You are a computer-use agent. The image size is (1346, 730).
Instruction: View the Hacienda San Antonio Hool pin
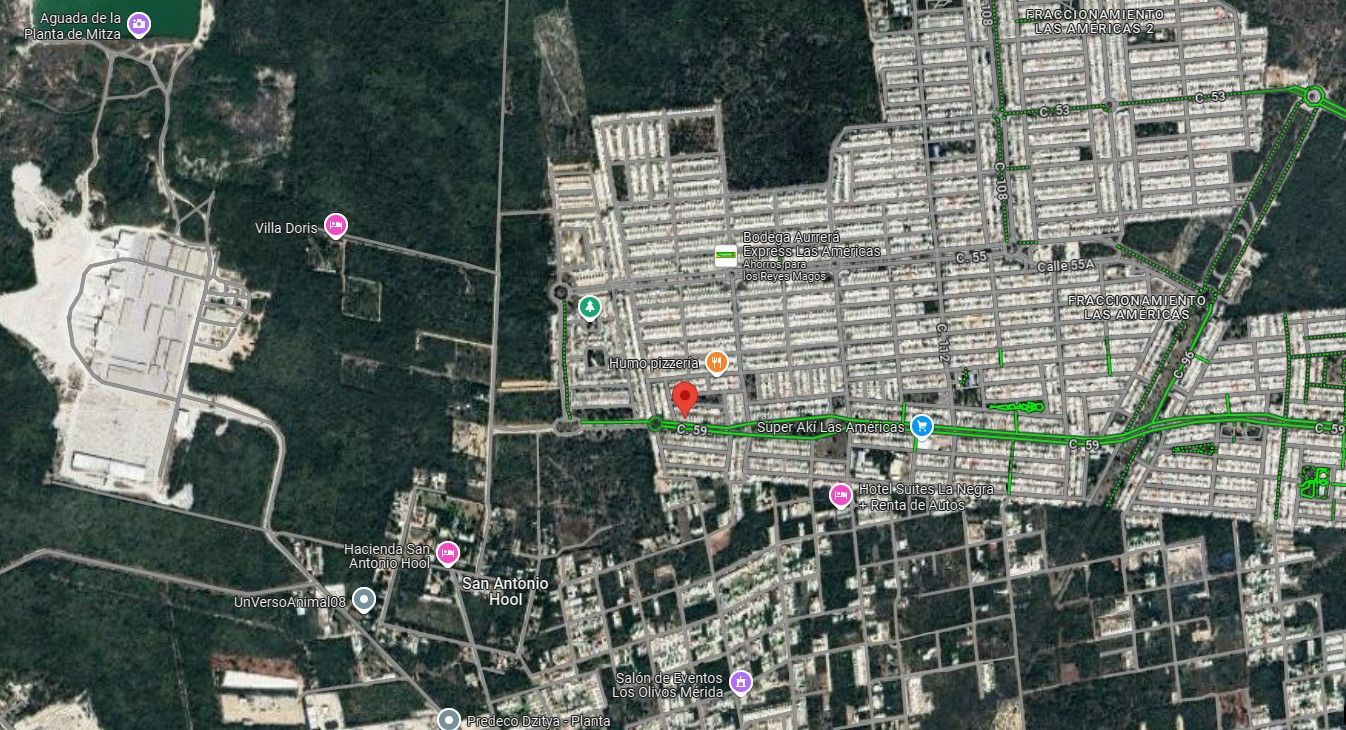[447, 553]
